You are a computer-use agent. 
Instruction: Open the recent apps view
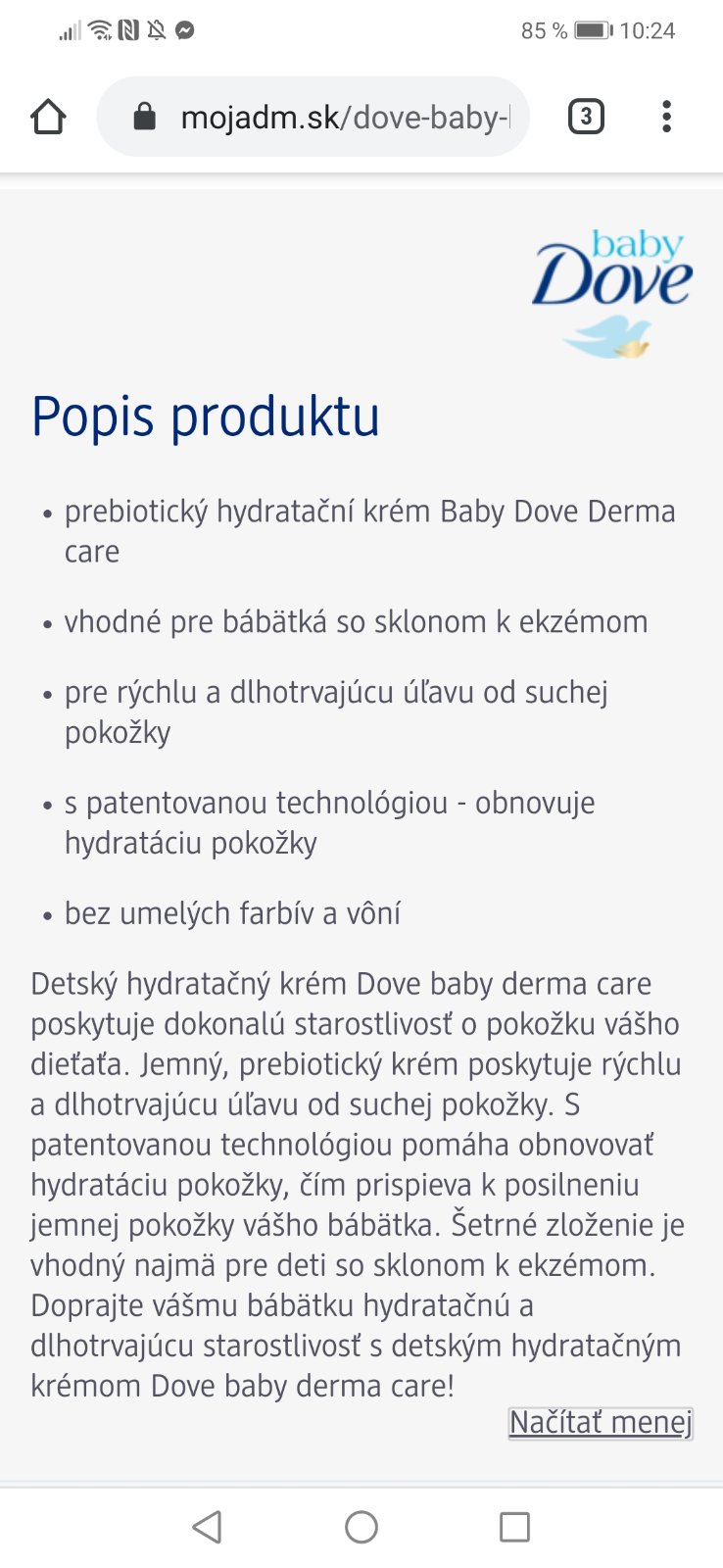click(x=514, y=1527)
